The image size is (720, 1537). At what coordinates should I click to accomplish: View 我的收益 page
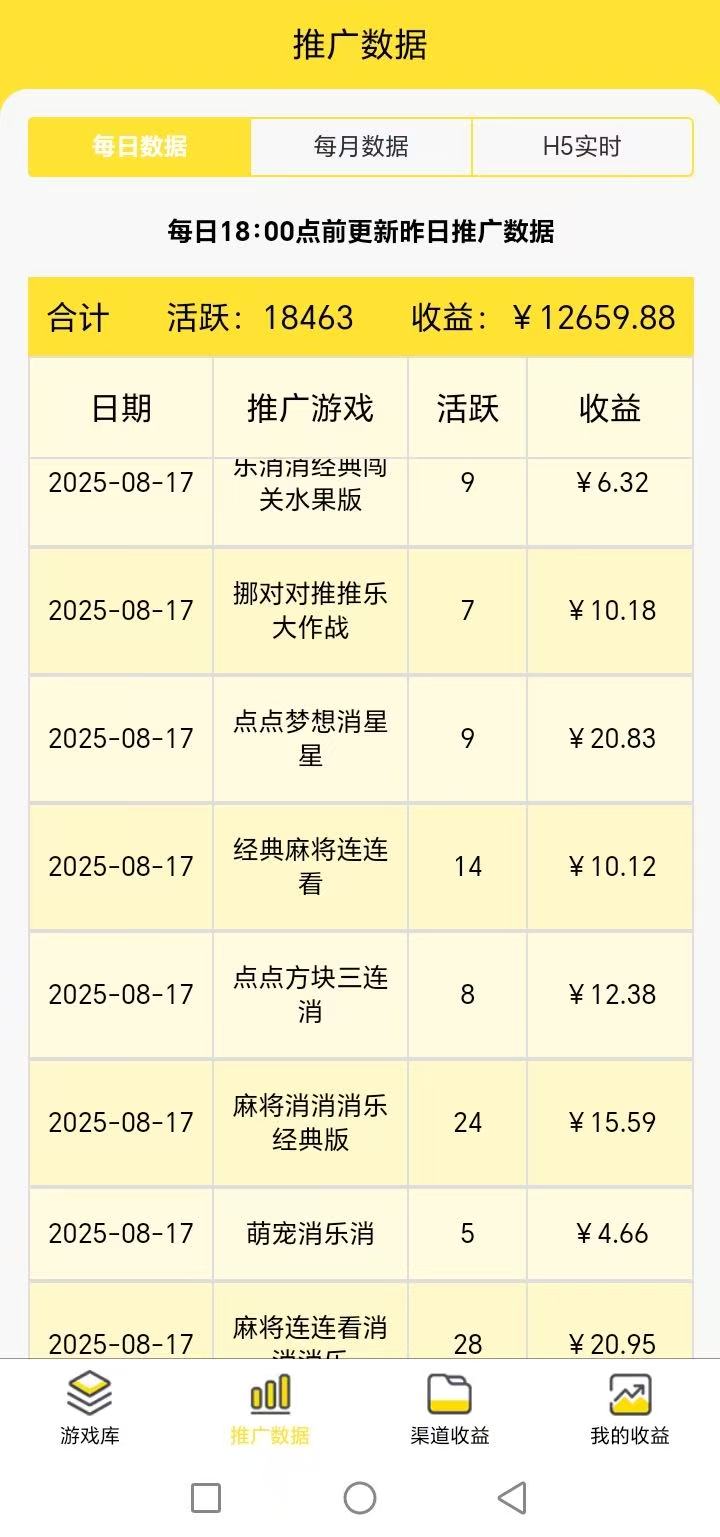point(630,1408)
